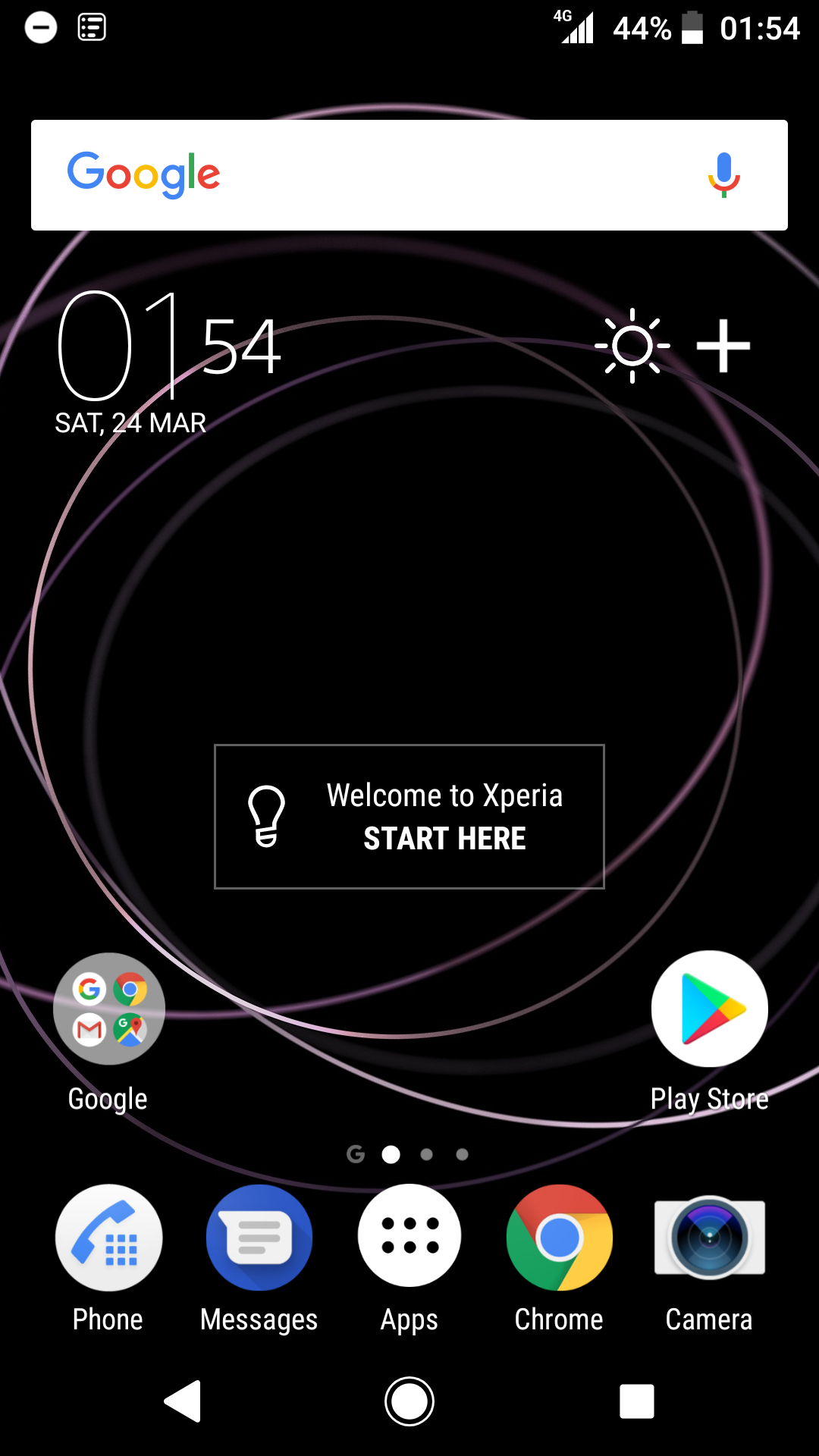Tap the Google search bar
This screenshot has width=819, height=1456.
coord(409,175)
